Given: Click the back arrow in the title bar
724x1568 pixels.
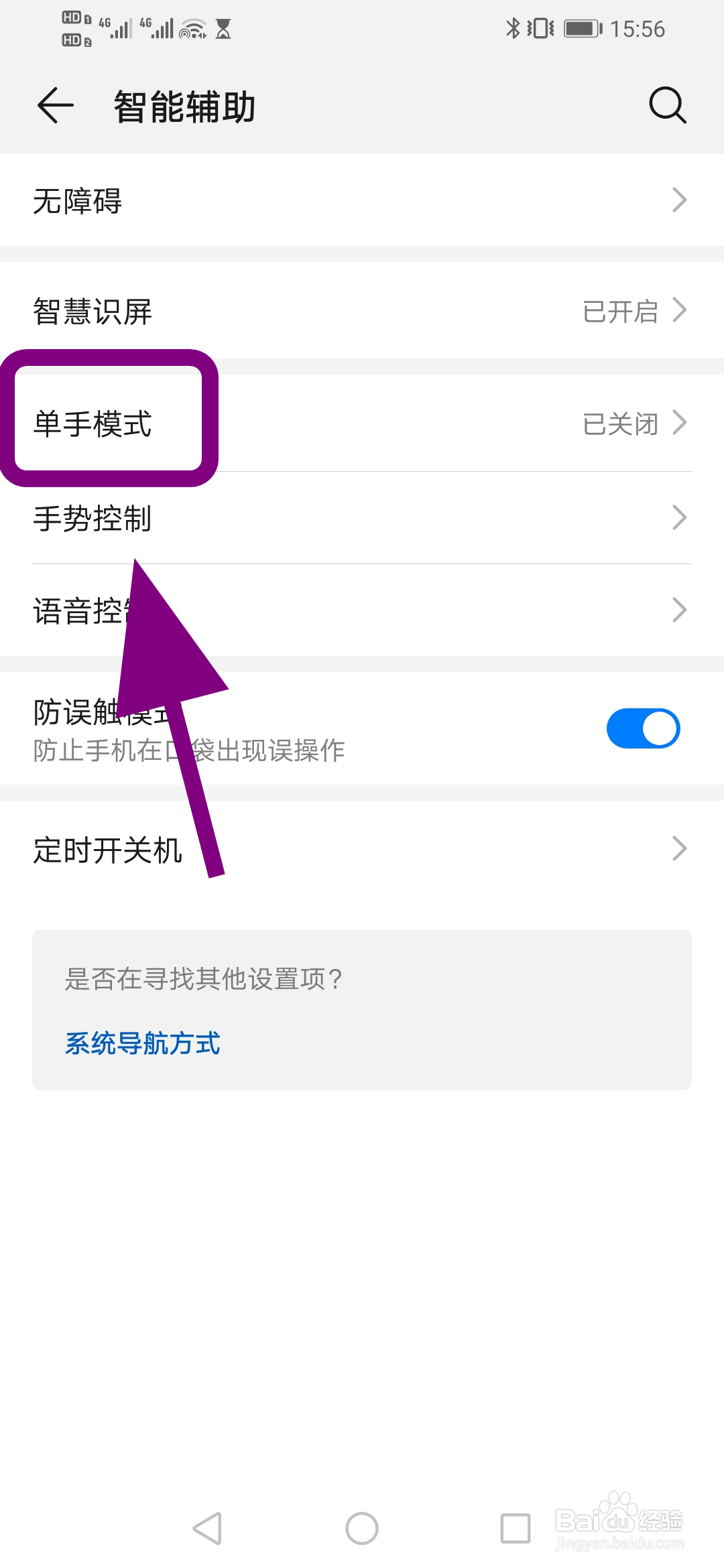Looking at the screenshot, I should 54,106.
